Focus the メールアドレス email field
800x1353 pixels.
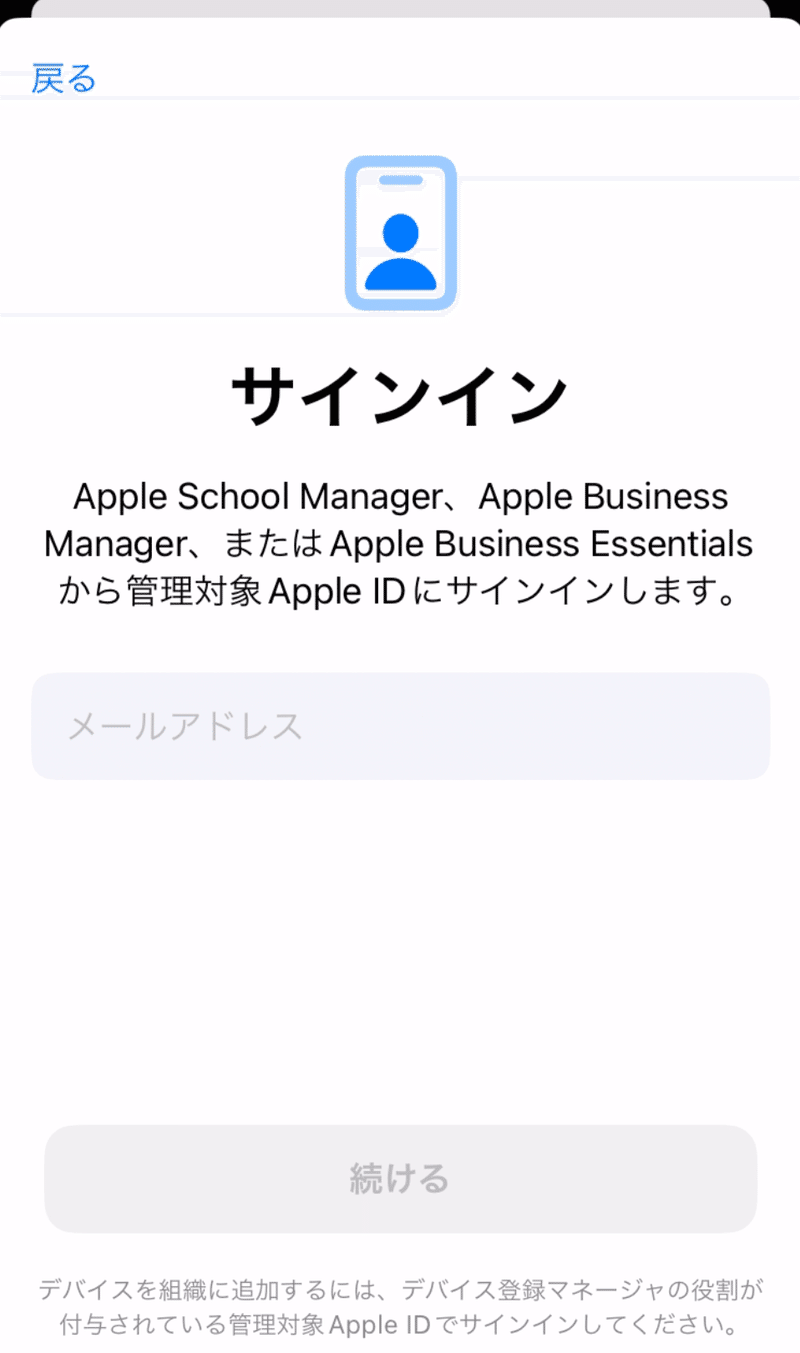[400, 726]
